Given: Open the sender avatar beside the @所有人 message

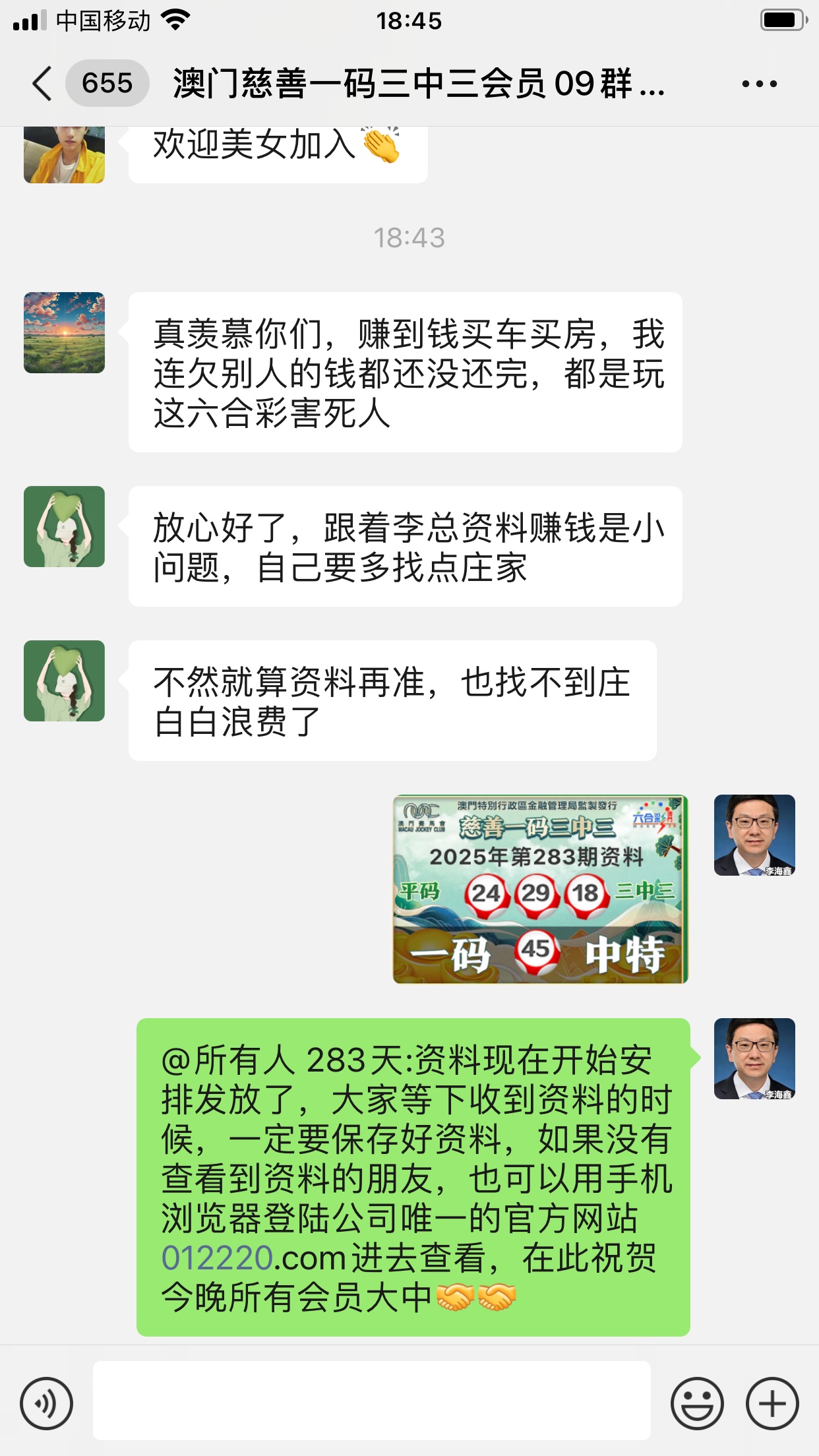Looking at the screenshot, I should coord(754,1058).
